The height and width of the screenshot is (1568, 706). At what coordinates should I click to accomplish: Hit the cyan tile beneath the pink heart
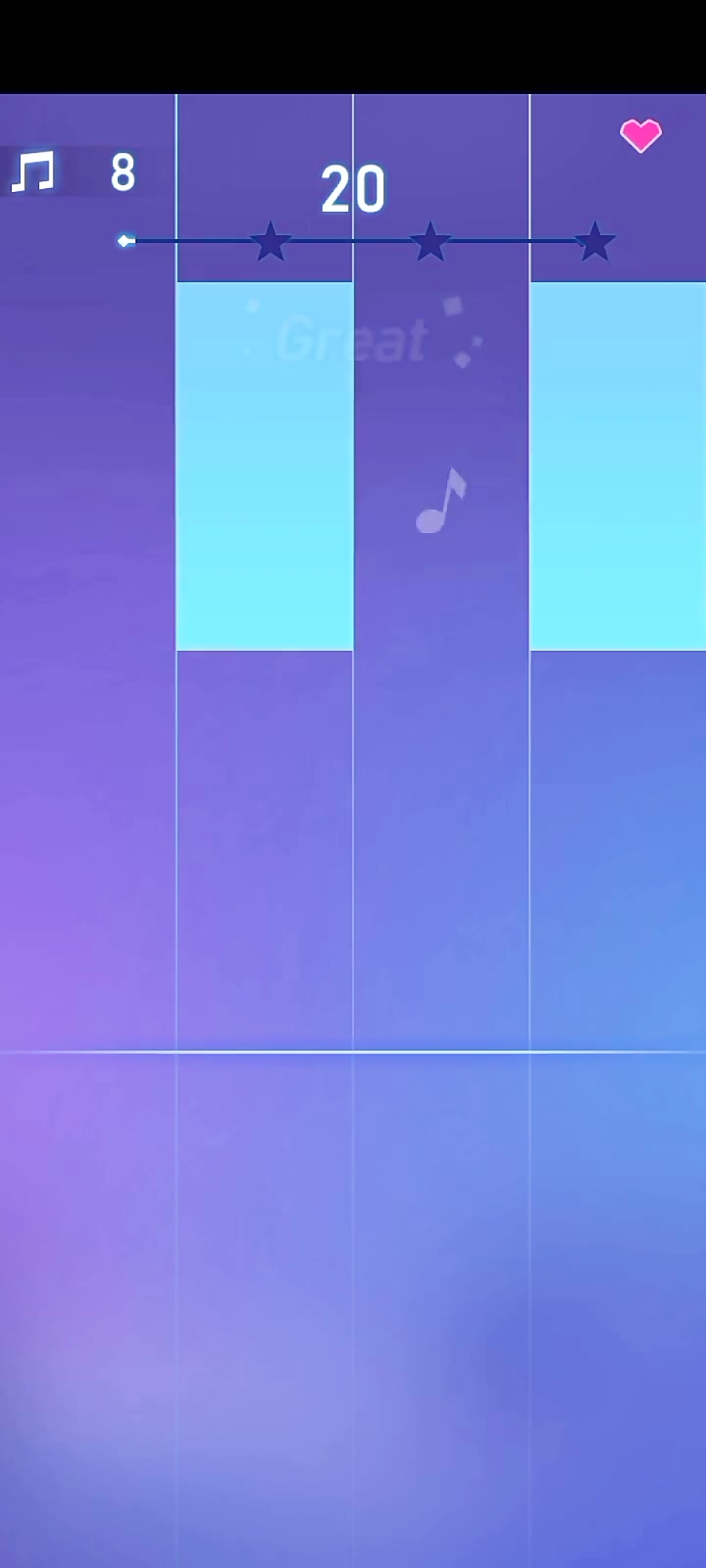coord(617,466)
